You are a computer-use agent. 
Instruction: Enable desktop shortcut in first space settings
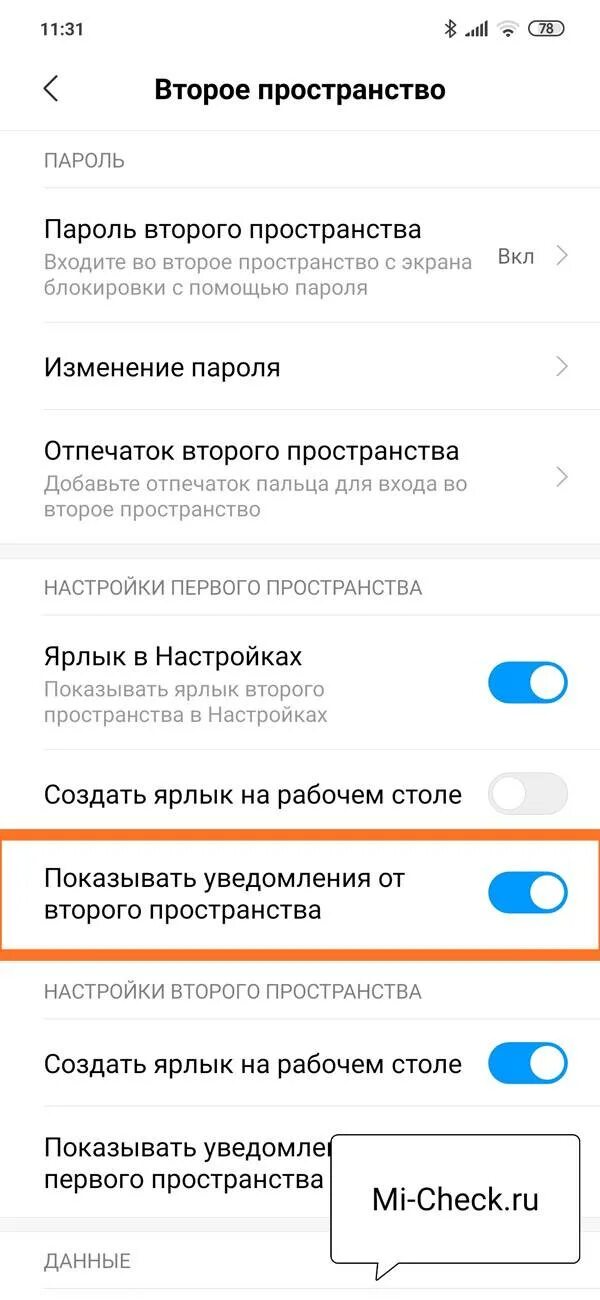tap(527, 795)
